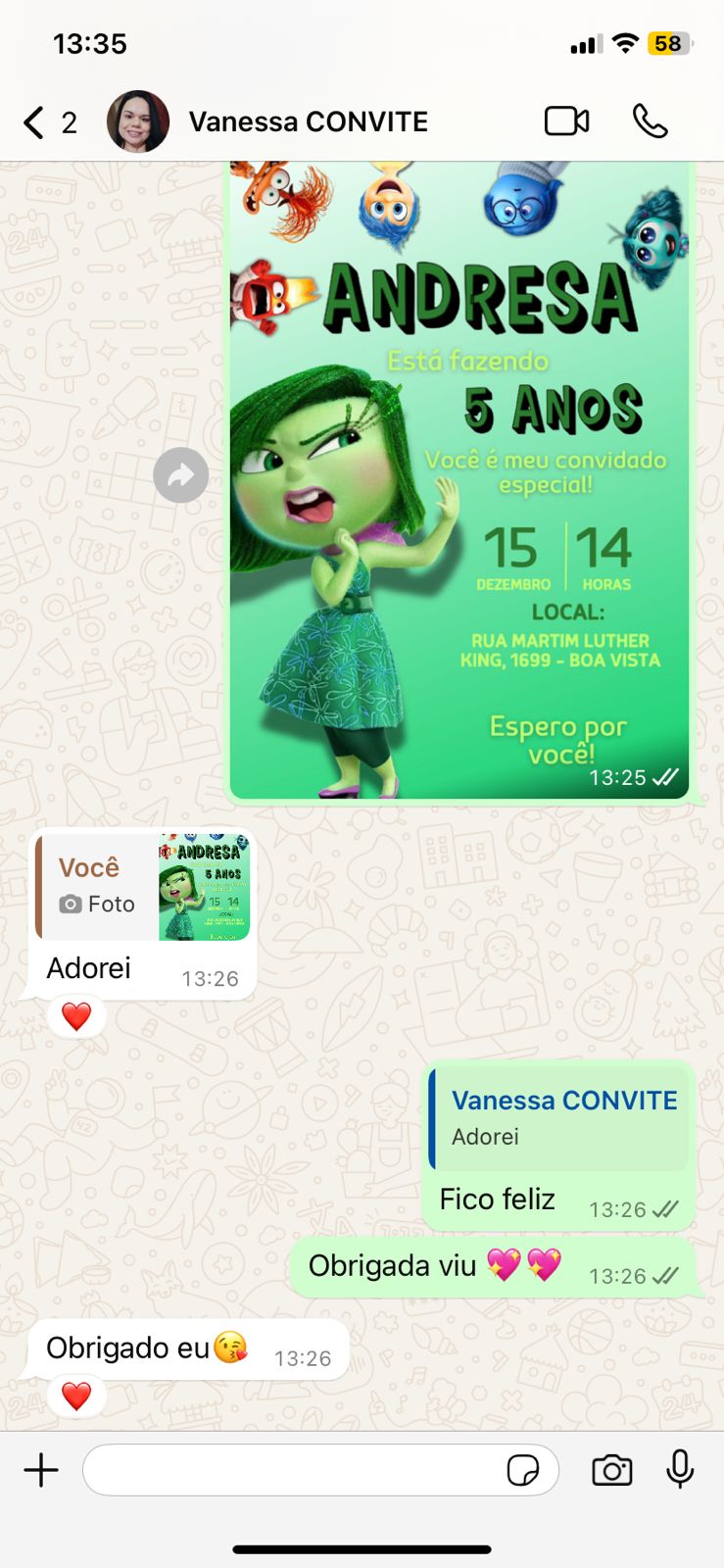View heart reaction under Obrigado eu message
The width and height of the screenshot is (724, 1568).
(76, 1396)
